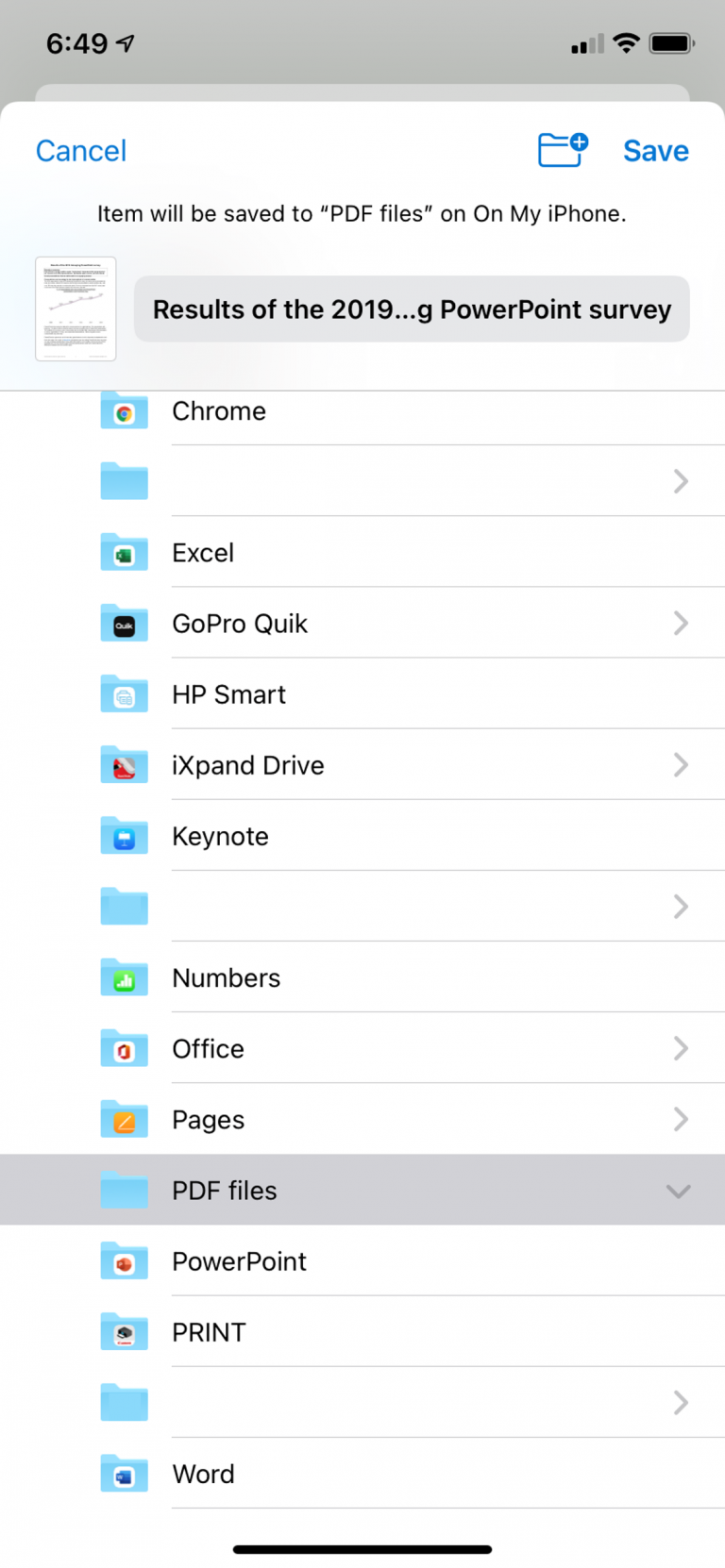This screenshot has height=1568, width=725.
Task: Select the PowerPoint folder icon
Action: [124, 1260]
